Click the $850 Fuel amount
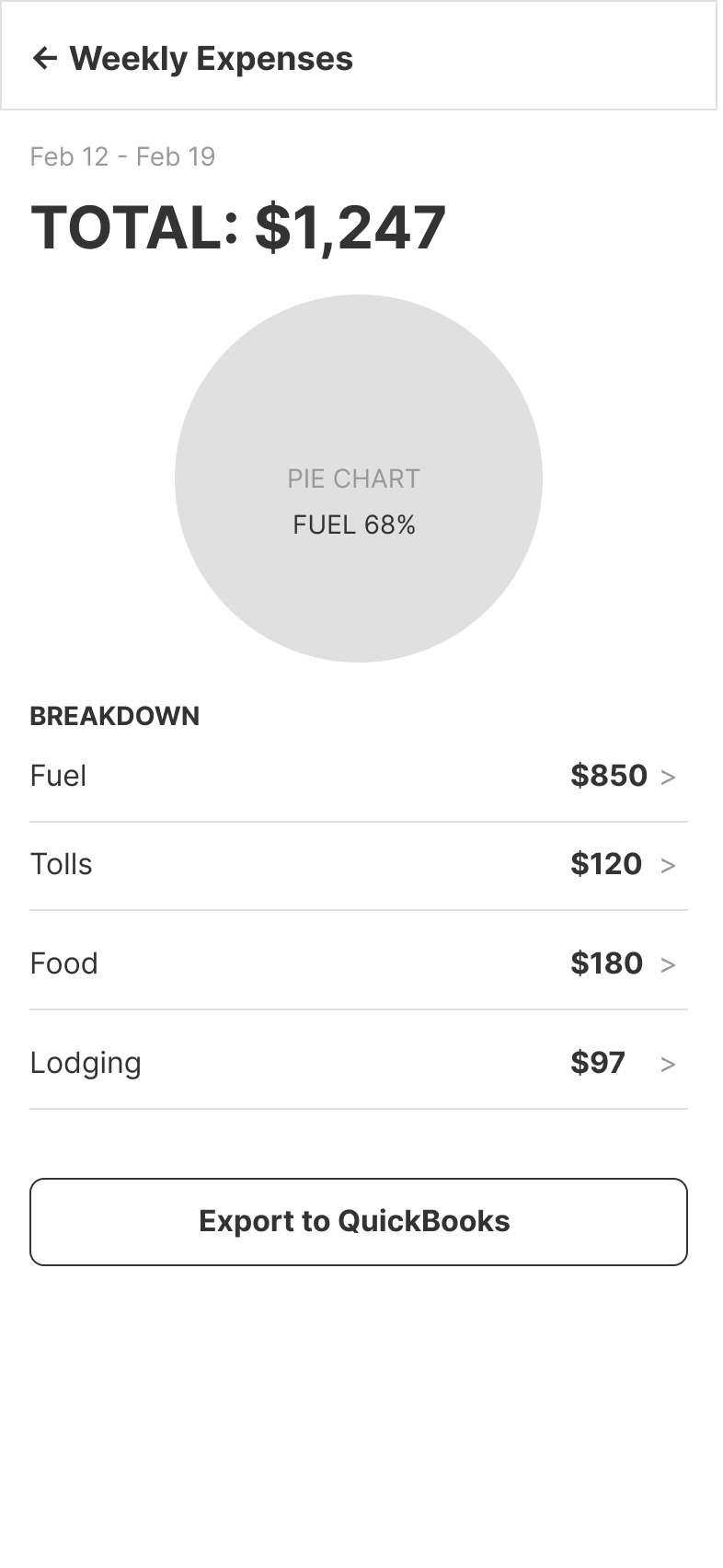 click(608, 776)
